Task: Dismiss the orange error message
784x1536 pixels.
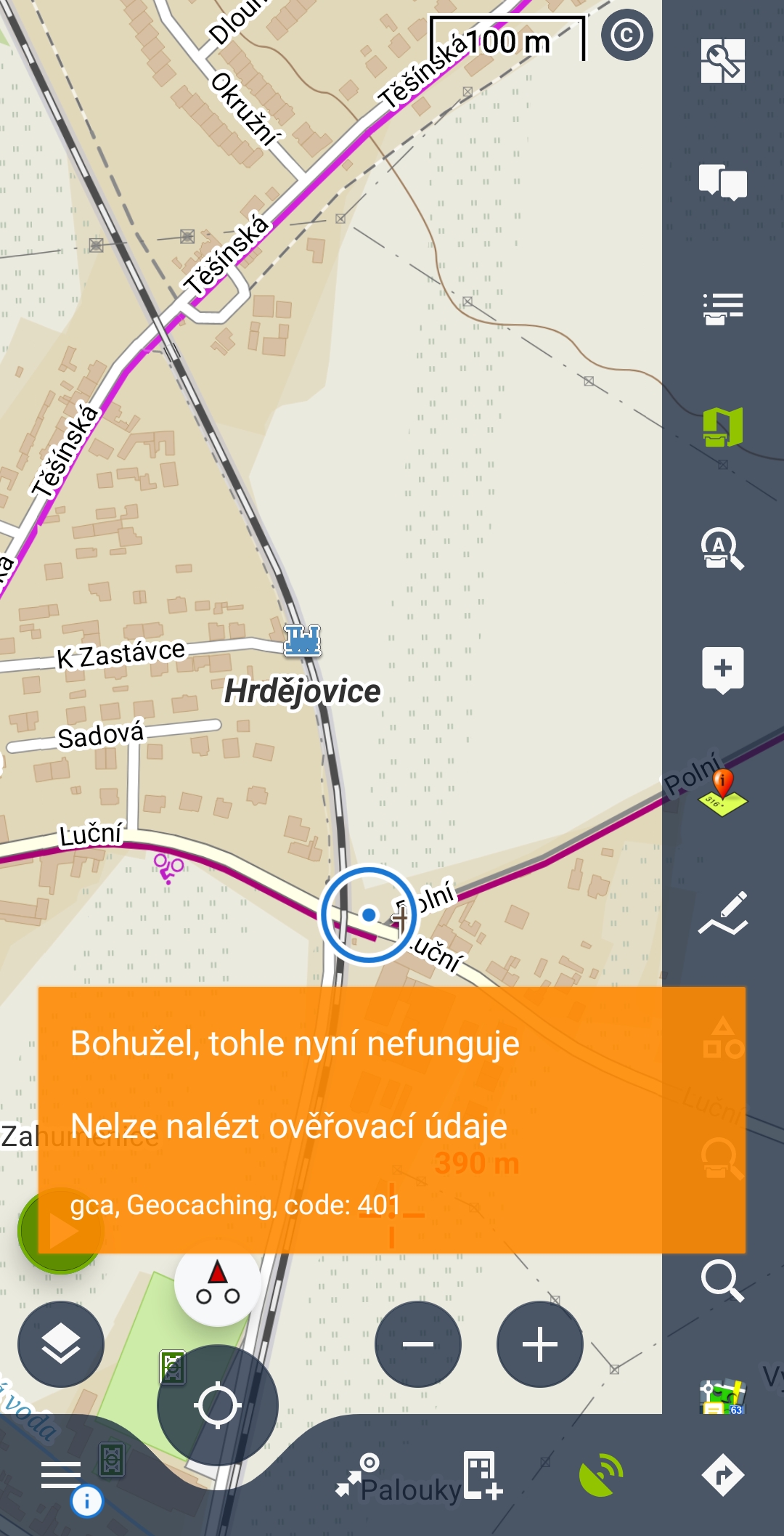Action: 392,1120
